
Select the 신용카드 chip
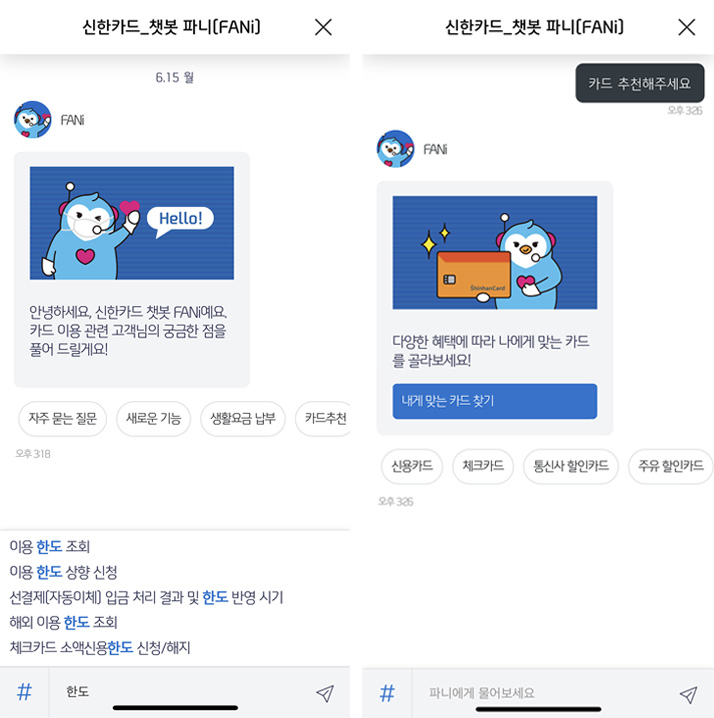[x=412, y=467]
